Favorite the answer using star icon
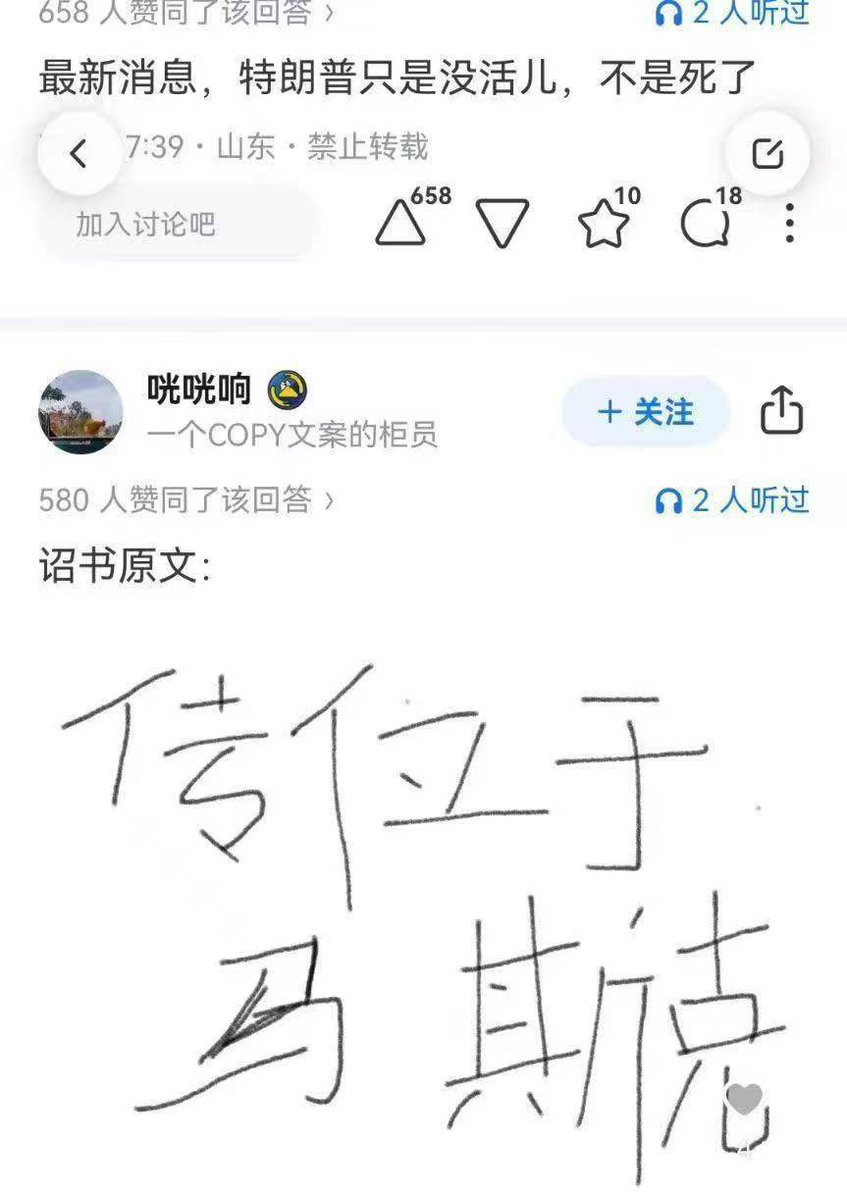847x1199 pixels. click(604, 224)
